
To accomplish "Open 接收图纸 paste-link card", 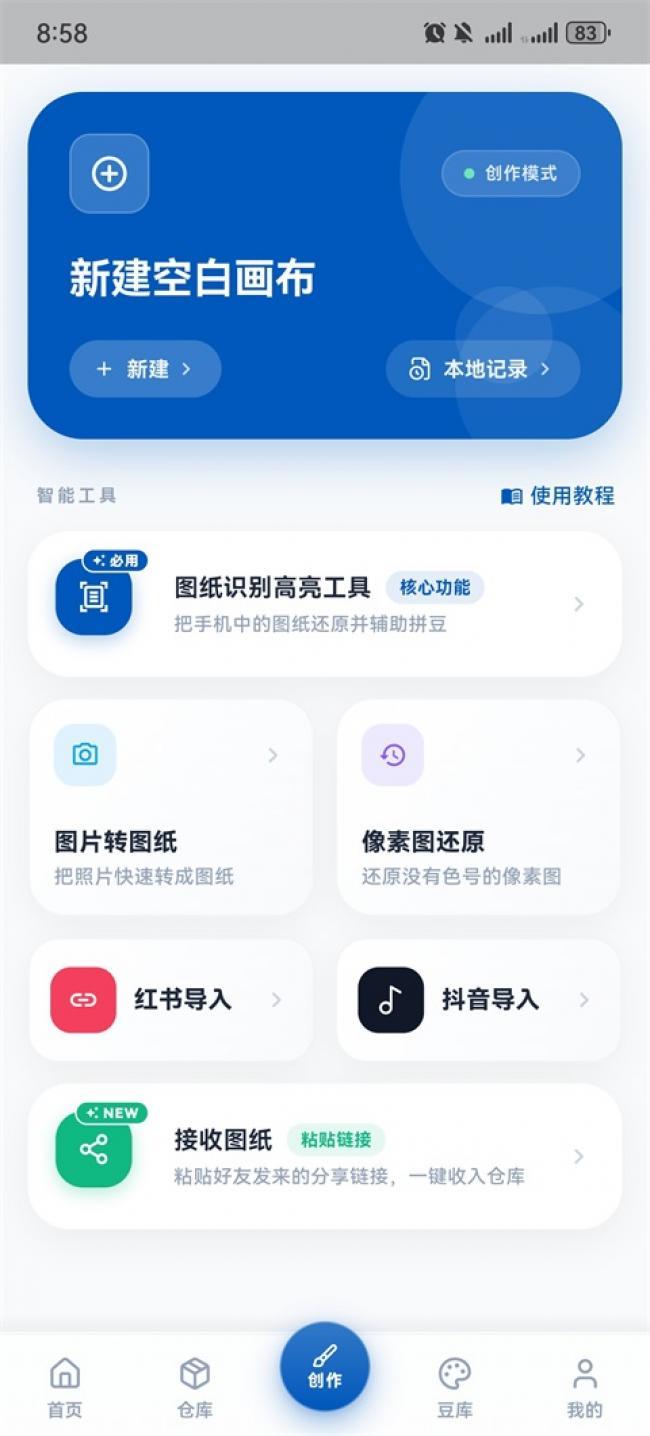I will point(325,1156).
